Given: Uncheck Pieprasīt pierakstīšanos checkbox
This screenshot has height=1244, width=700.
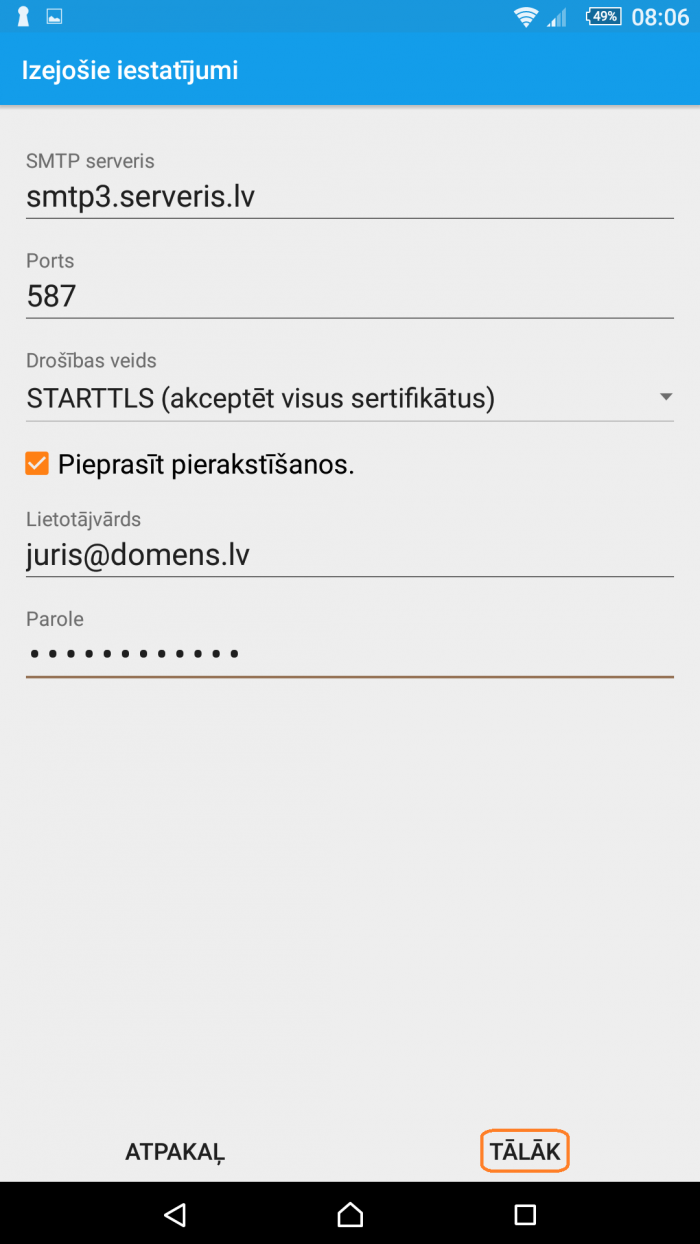Looking at the screenshot, I should [x=37, y=464].
